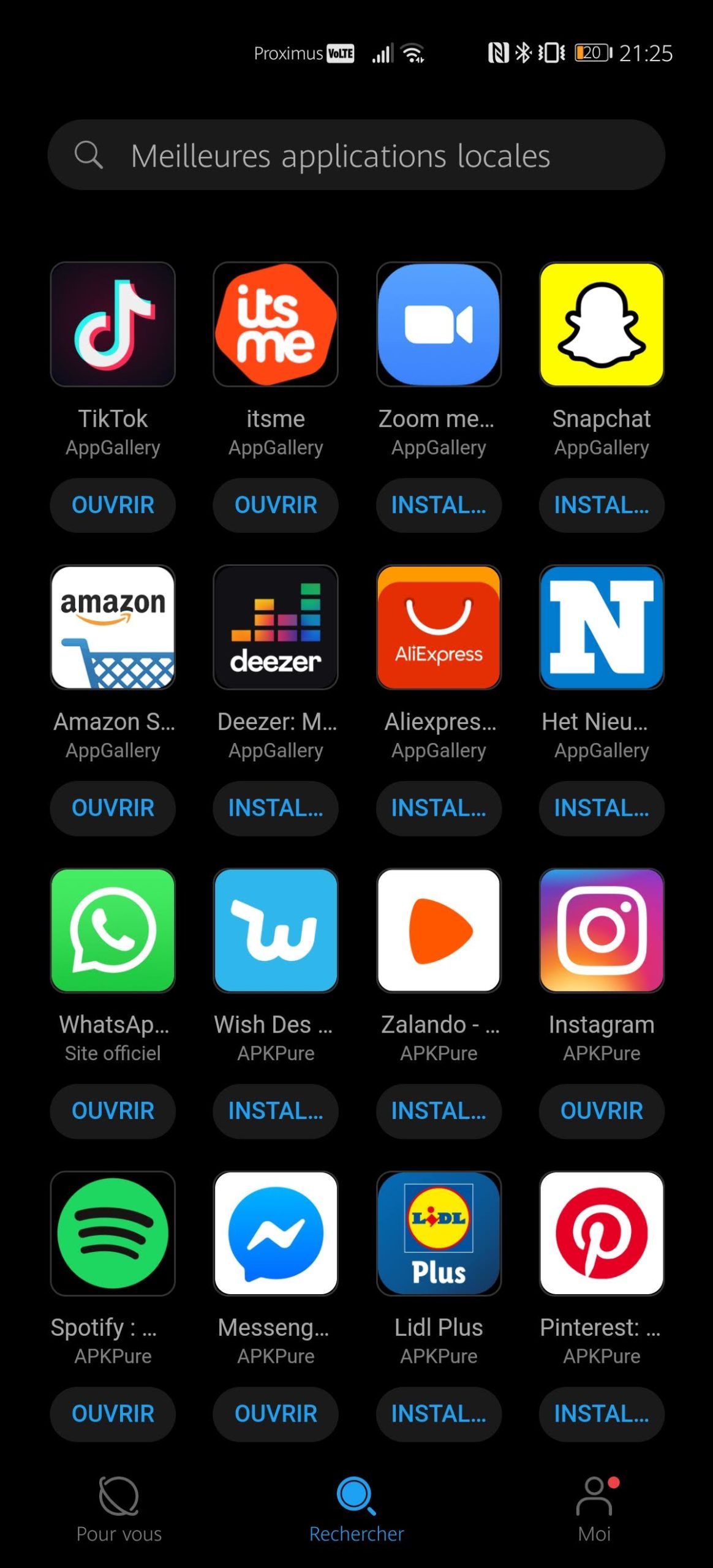The height and width of the screenshot is (1568, 713).
Task: Launch Spotify with OUVRIR
Action: (113, 1414)
